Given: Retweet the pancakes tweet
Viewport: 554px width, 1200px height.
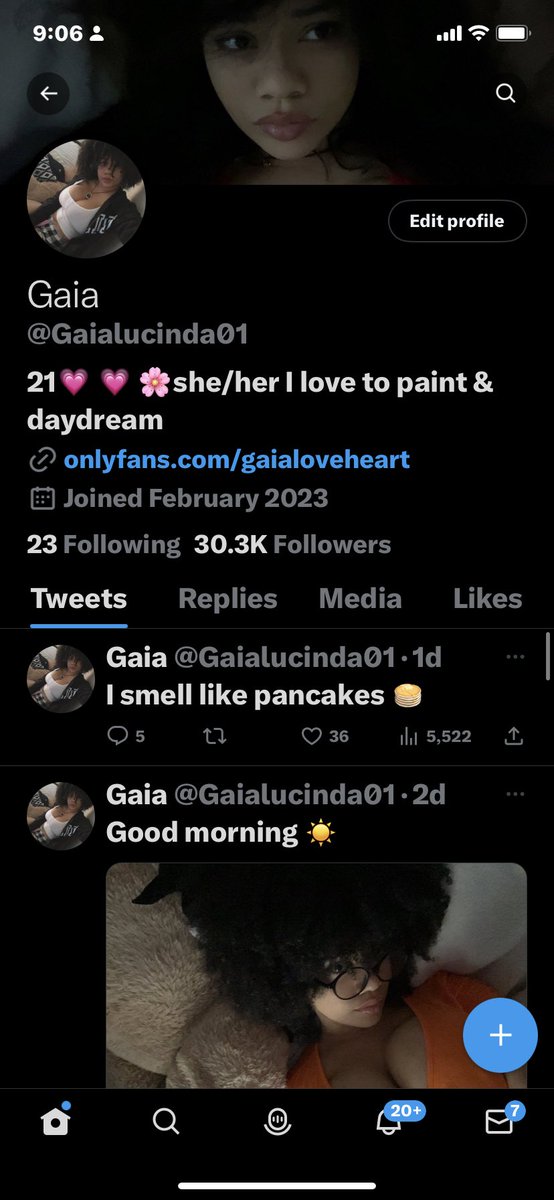Looking at the screenshot, I should [x=215, y=736].
